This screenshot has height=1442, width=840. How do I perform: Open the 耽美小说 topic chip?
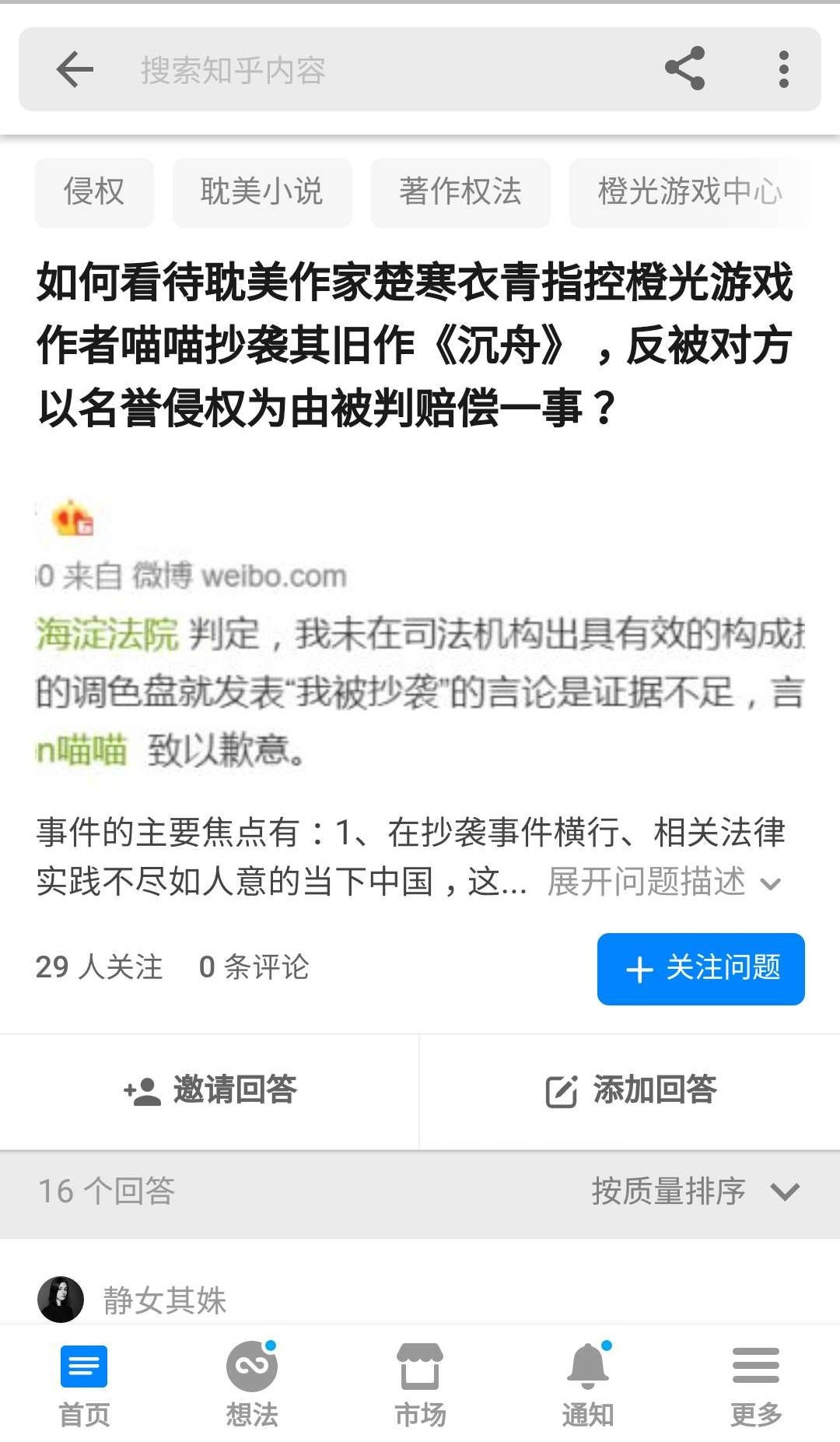(x=261, y=192)
